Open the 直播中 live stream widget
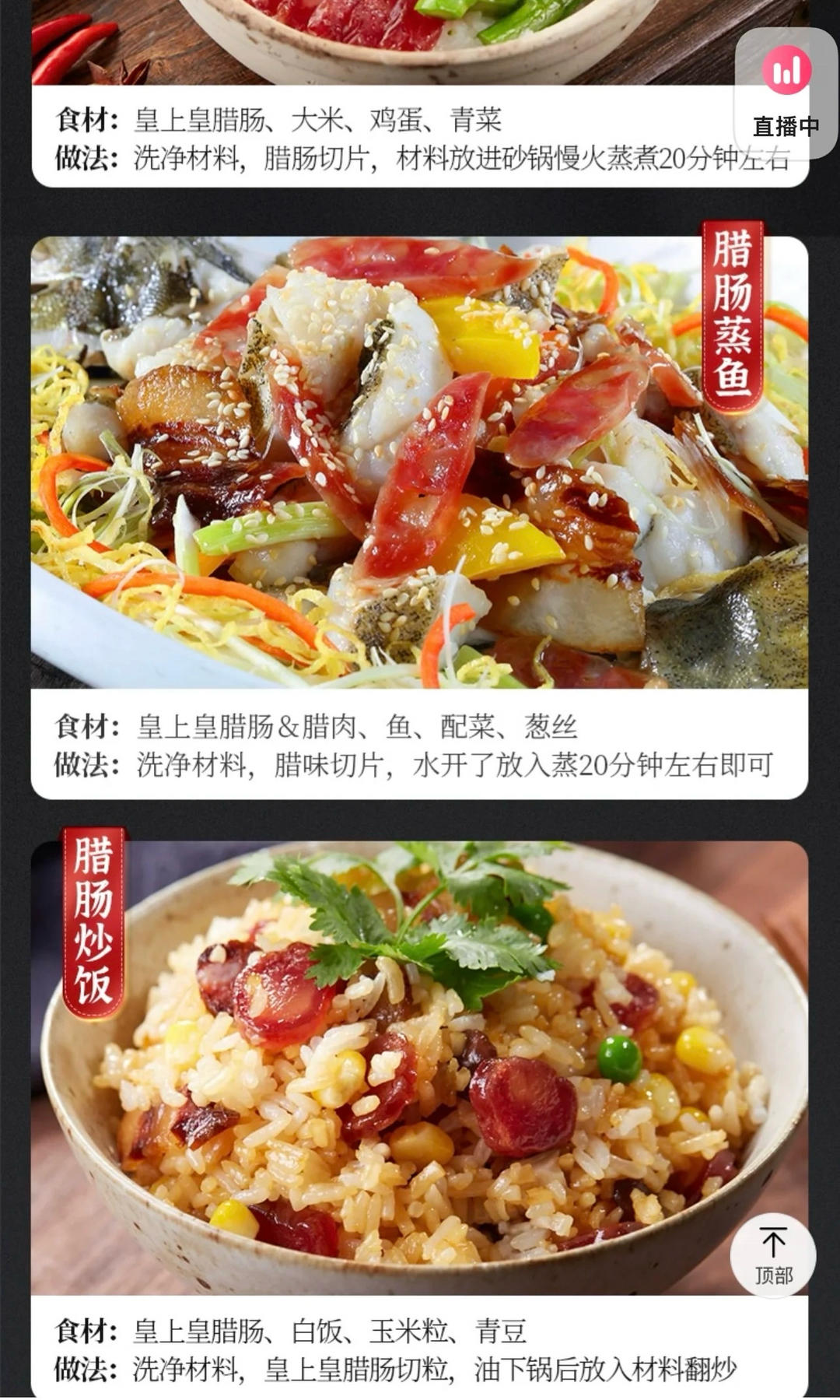This screenshot has height=1400, width=840. click(786, 92)
